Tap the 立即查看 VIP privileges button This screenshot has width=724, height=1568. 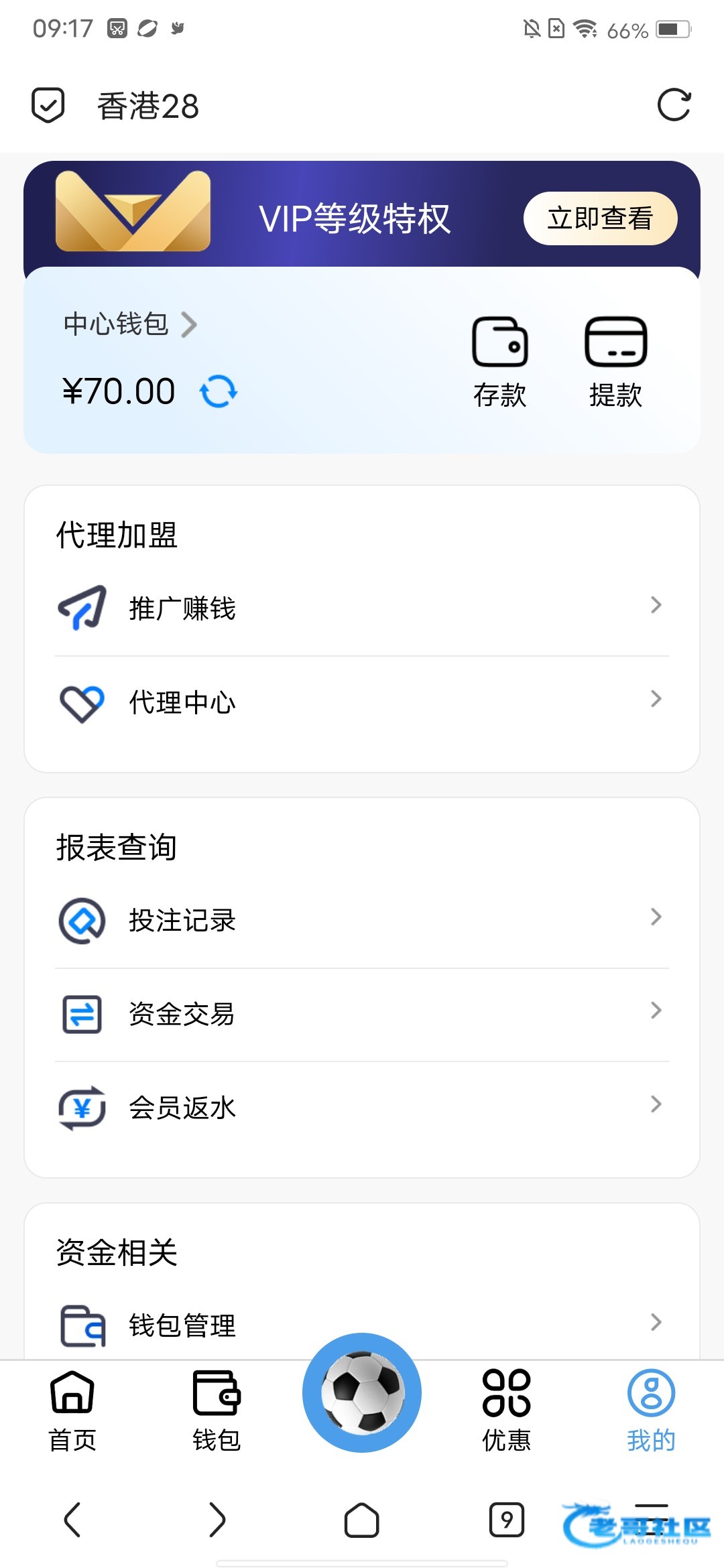click(600, 218)
